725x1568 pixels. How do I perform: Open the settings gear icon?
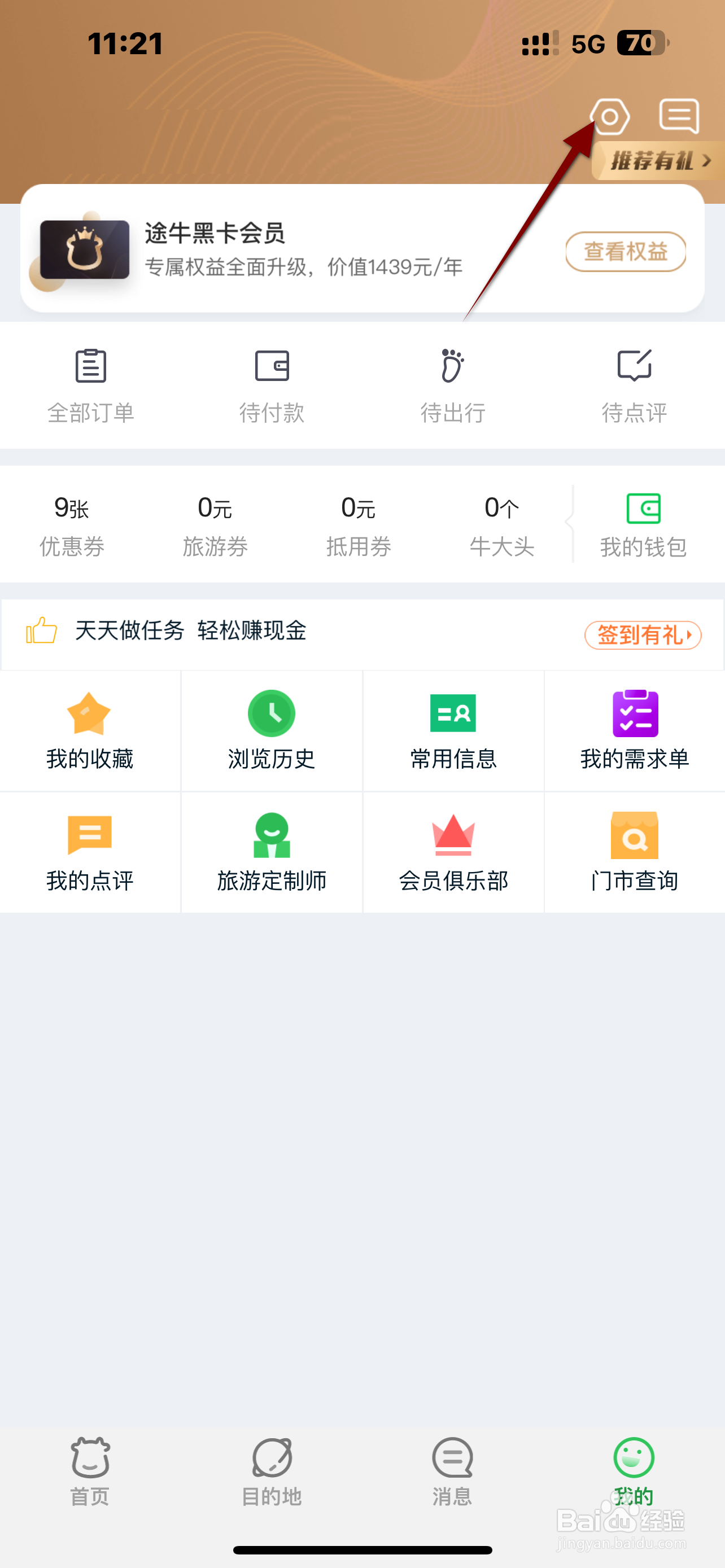[x=609, y=116]
